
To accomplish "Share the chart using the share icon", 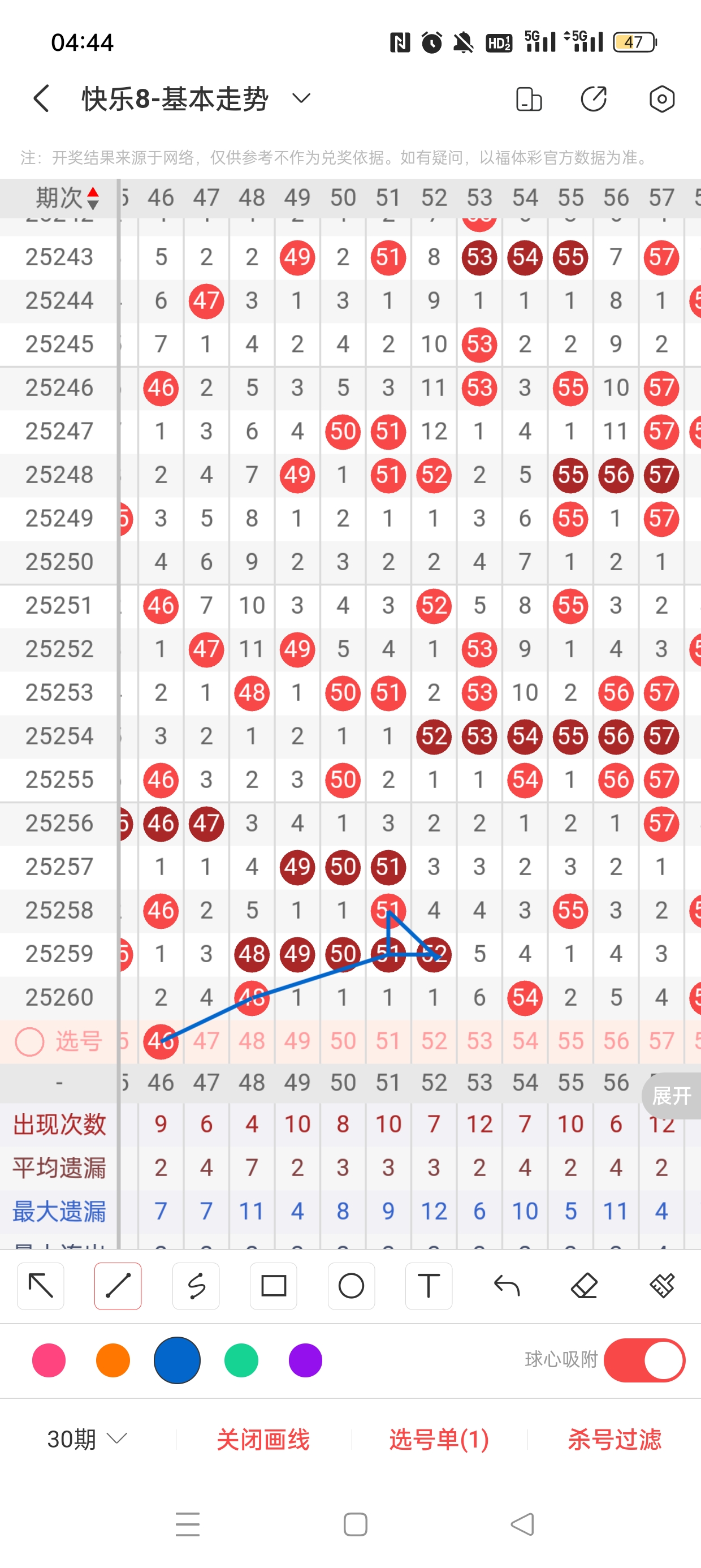I will (x=594, y=98).
